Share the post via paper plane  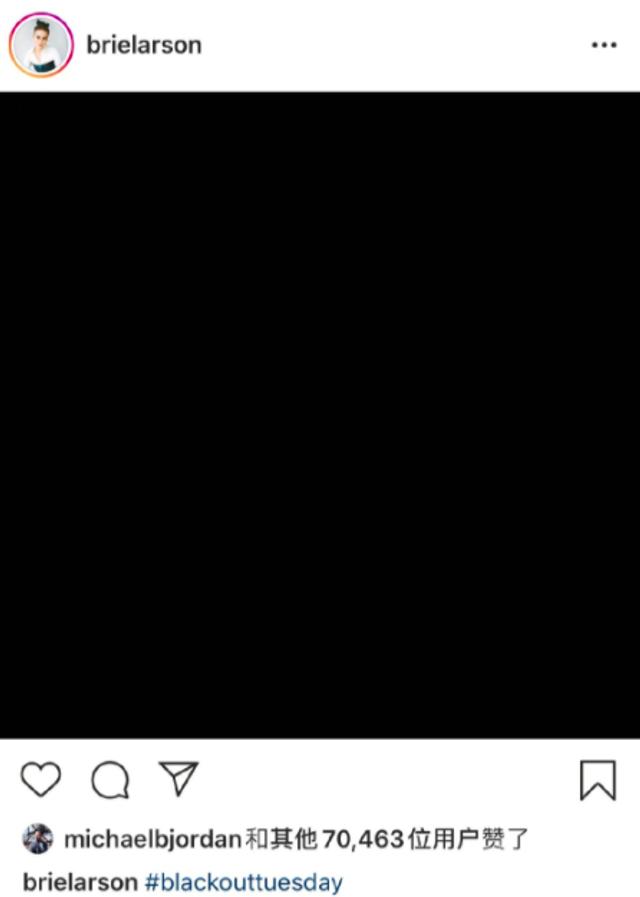180,779
